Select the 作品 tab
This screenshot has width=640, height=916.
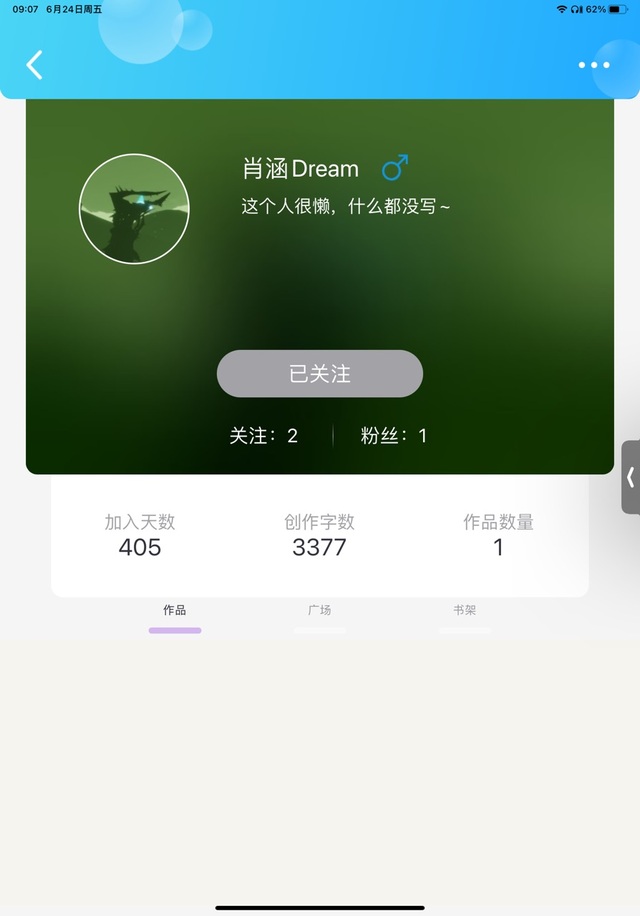pyautogui.click(x=175, y=610)
